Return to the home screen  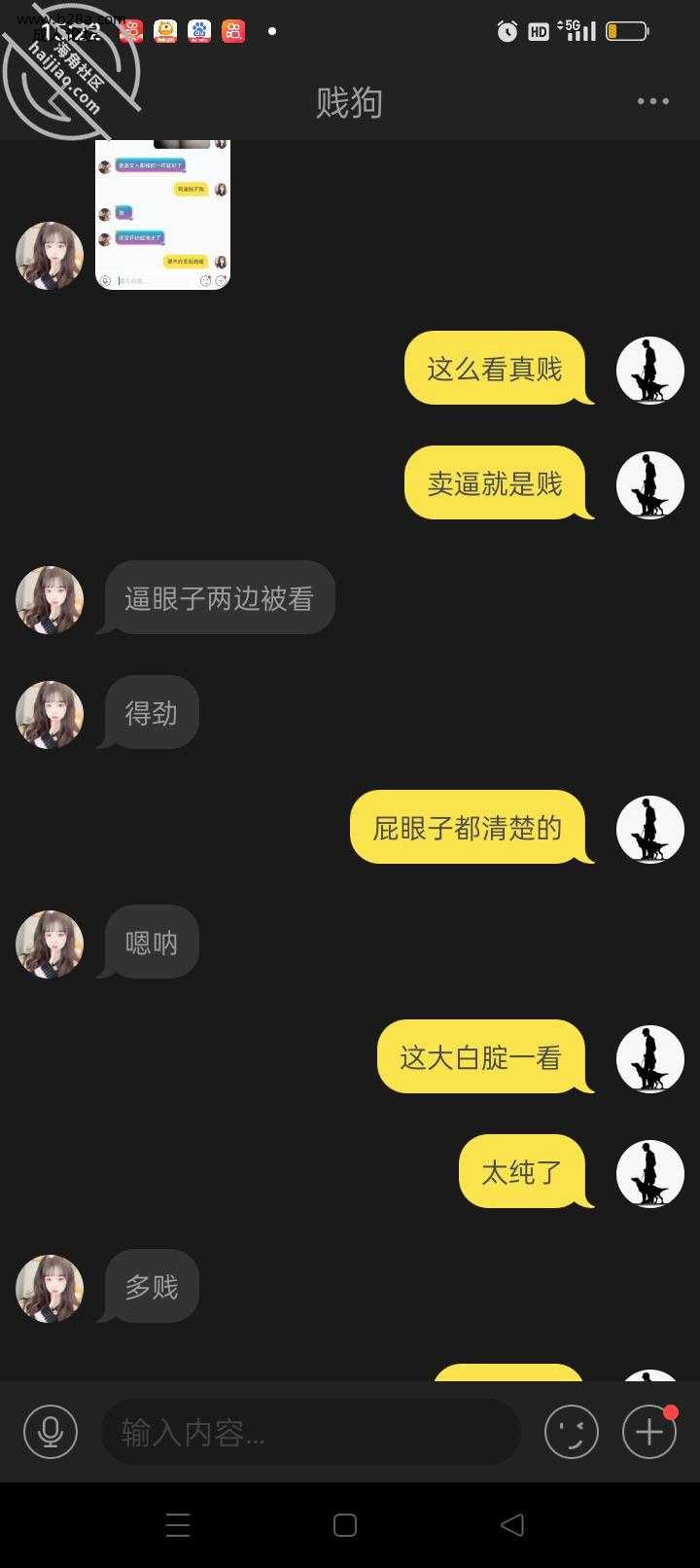coord(345,1524)
